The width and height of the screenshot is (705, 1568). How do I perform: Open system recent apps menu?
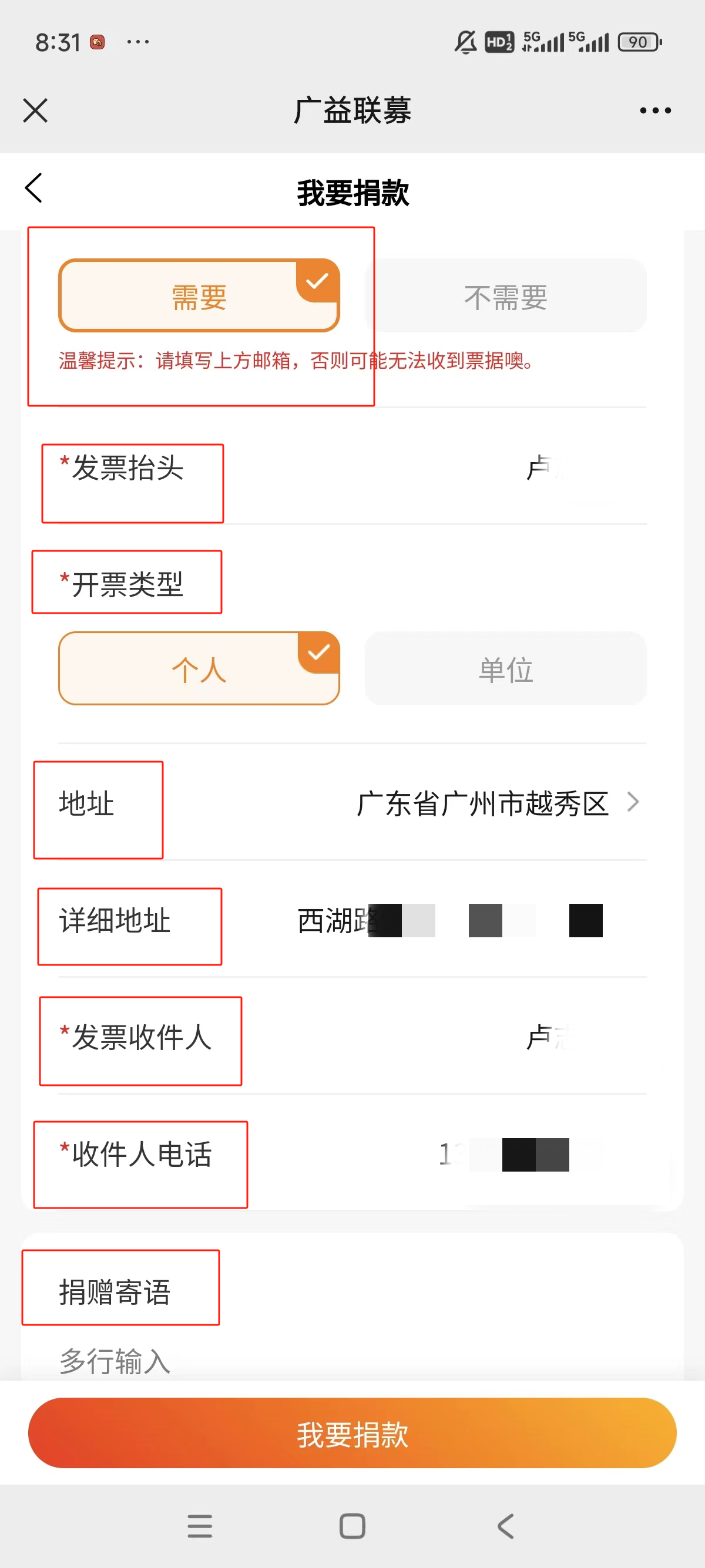pos(200,1526)
